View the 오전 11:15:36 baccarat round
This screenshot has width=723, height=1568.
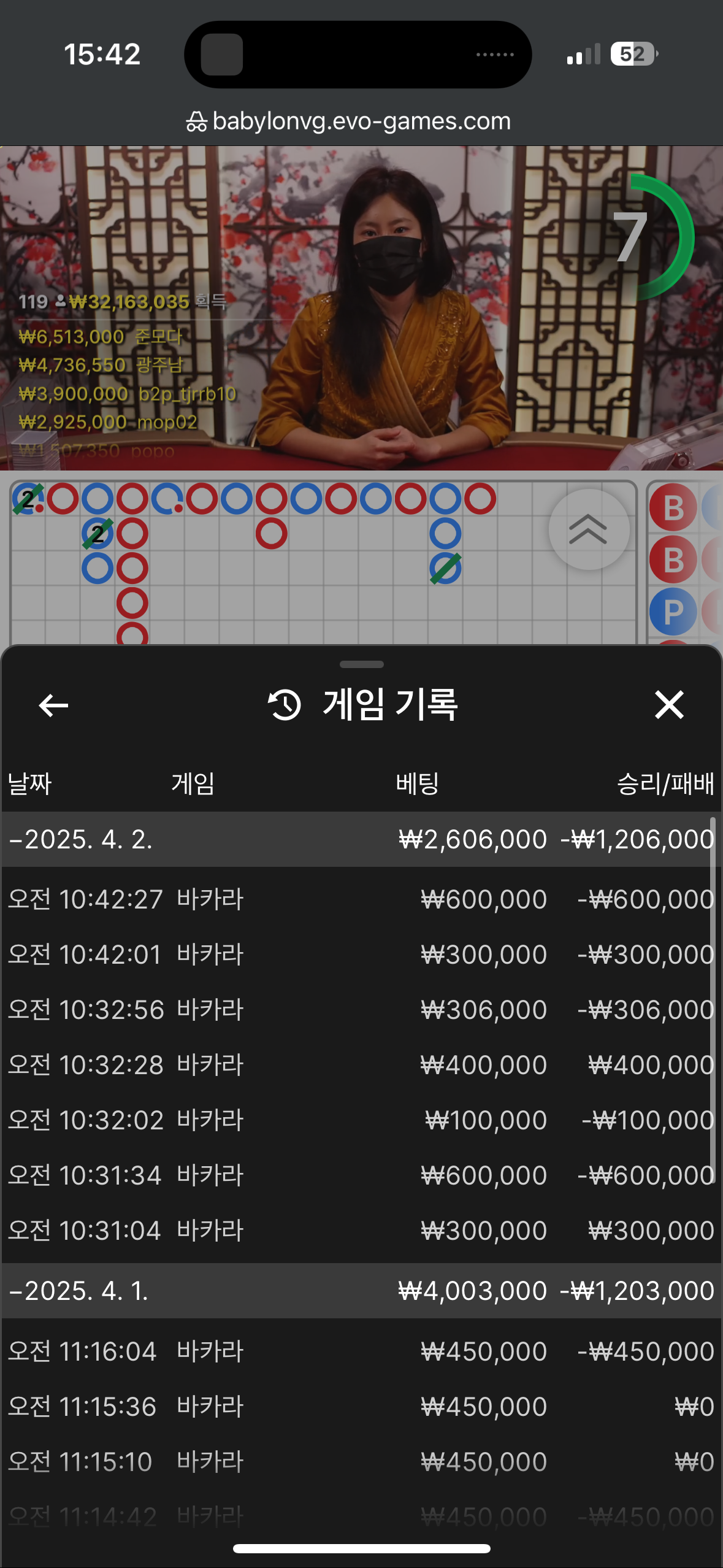point(361,1407)
